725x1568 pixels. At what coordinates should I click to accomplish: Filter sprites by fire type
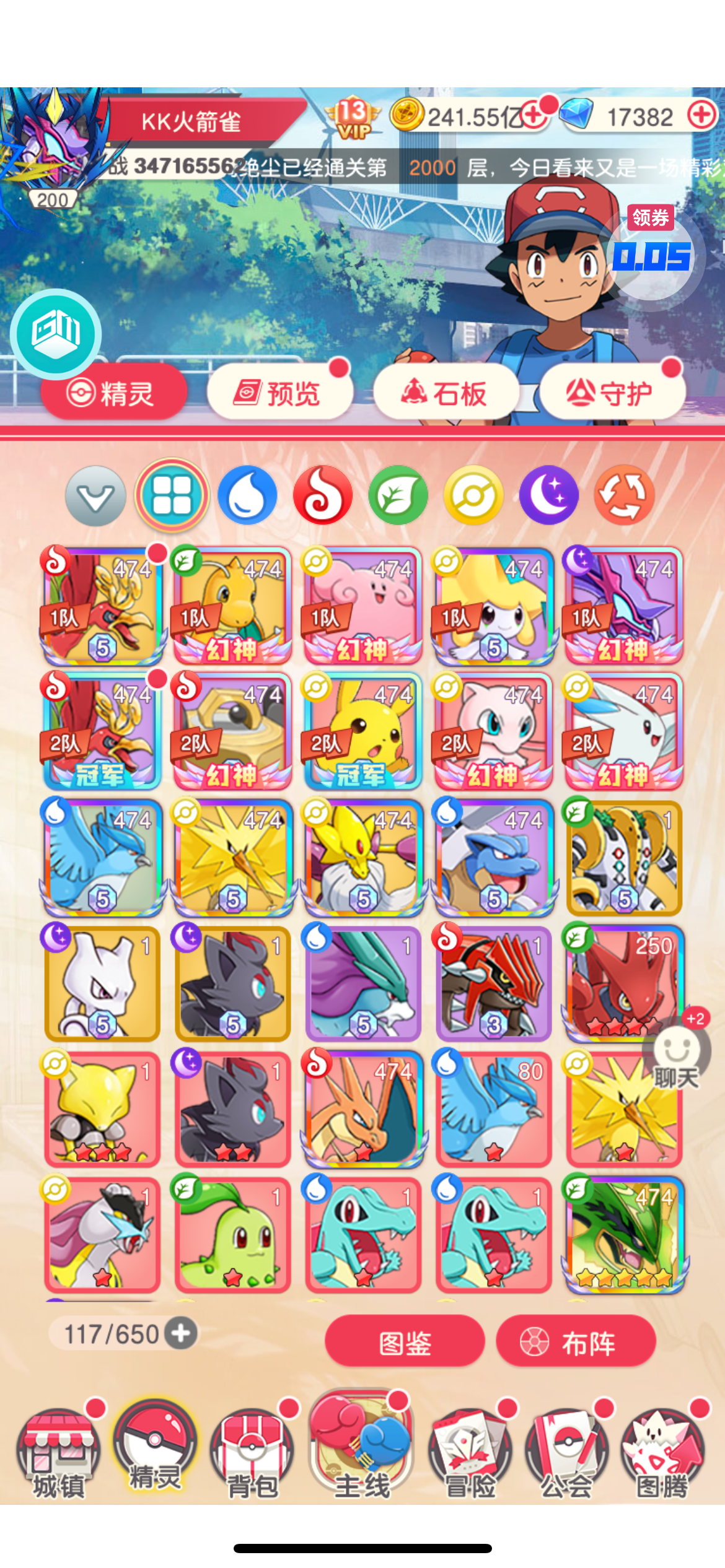tap(323, 495)
